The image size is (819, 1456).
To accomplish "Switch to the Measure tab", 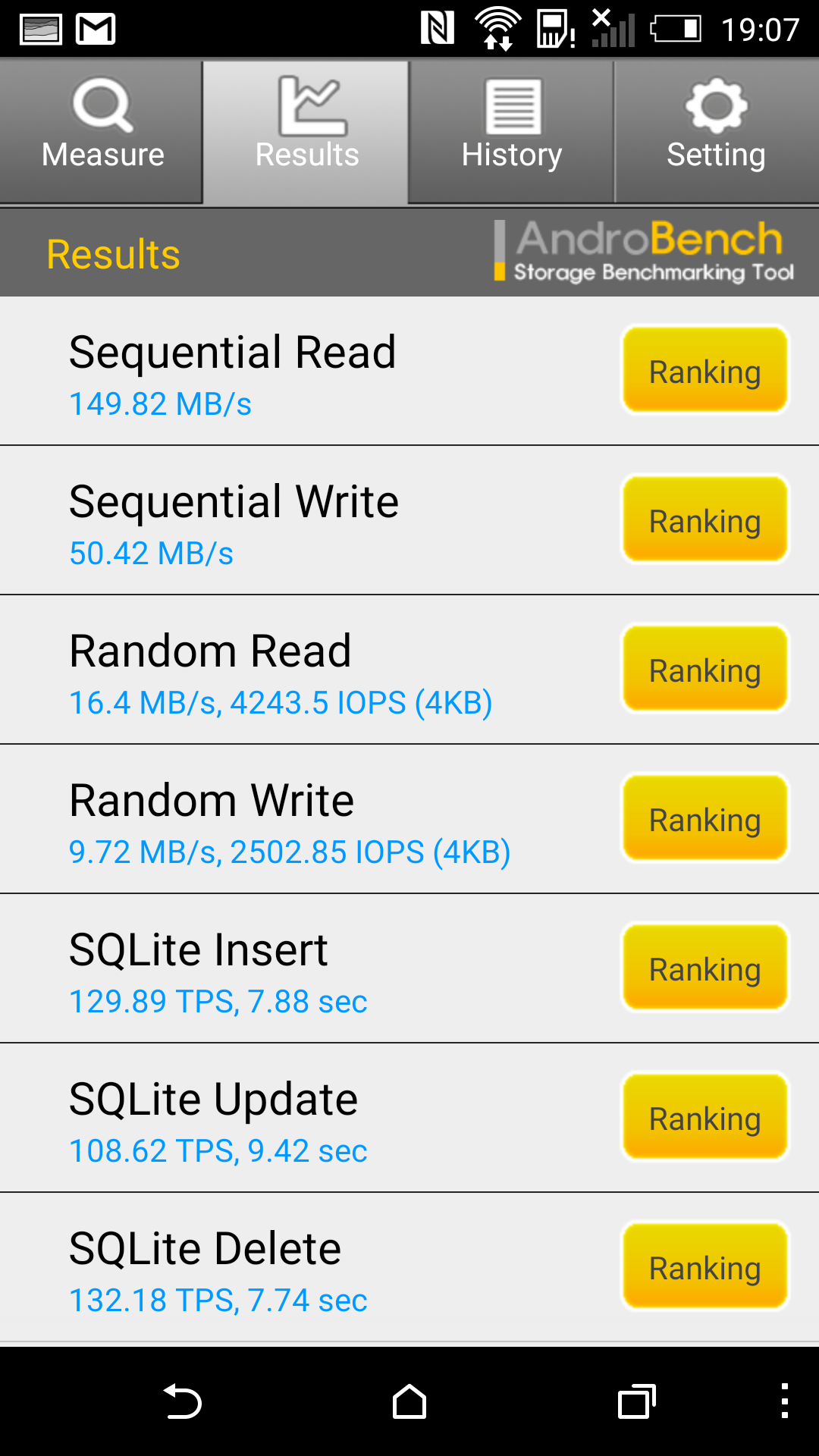I will pyautogui.click(x=102, y=130).
